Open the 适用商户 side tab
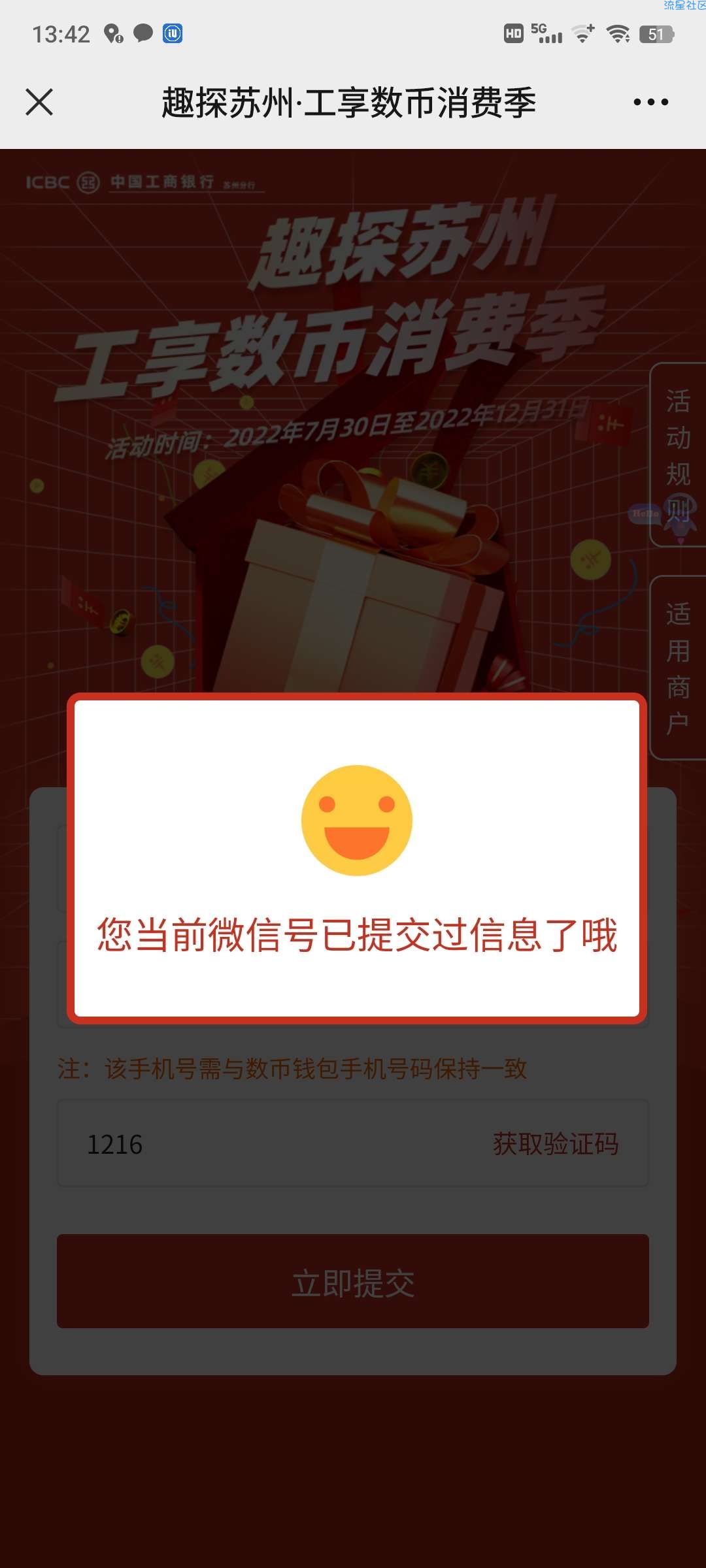706x1568 pixels. tap(678, 668)
